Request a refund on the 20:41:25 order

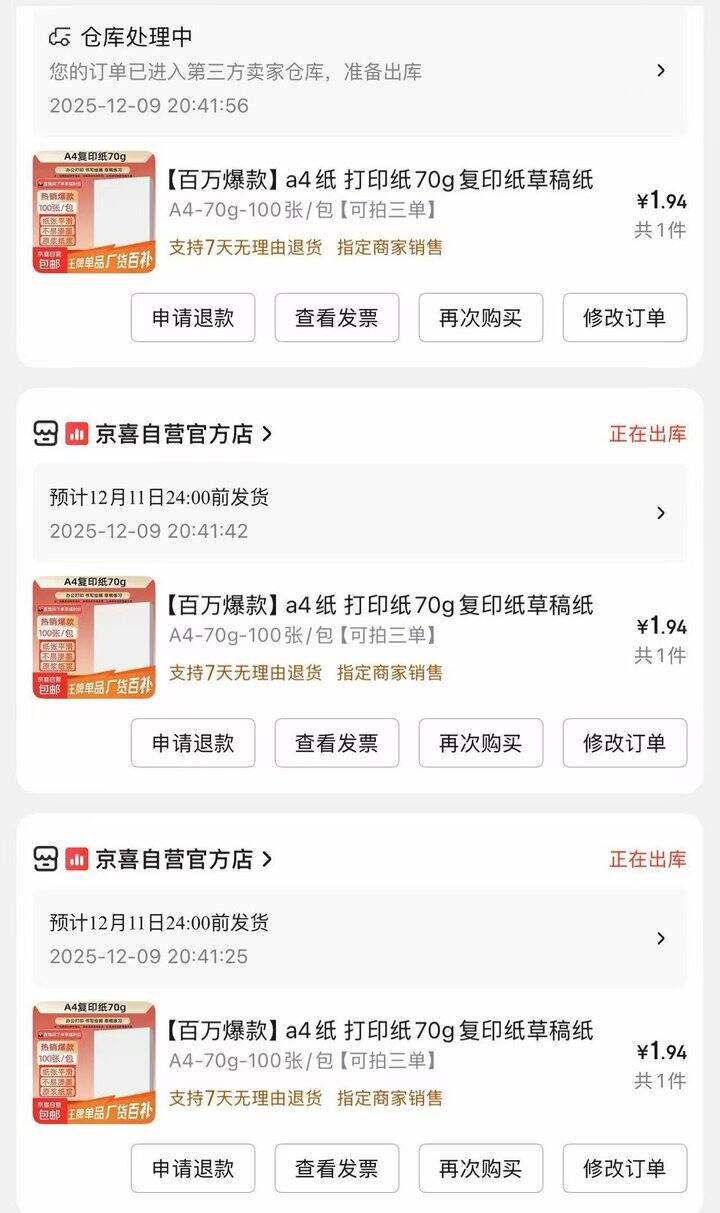pos(193,1168)
